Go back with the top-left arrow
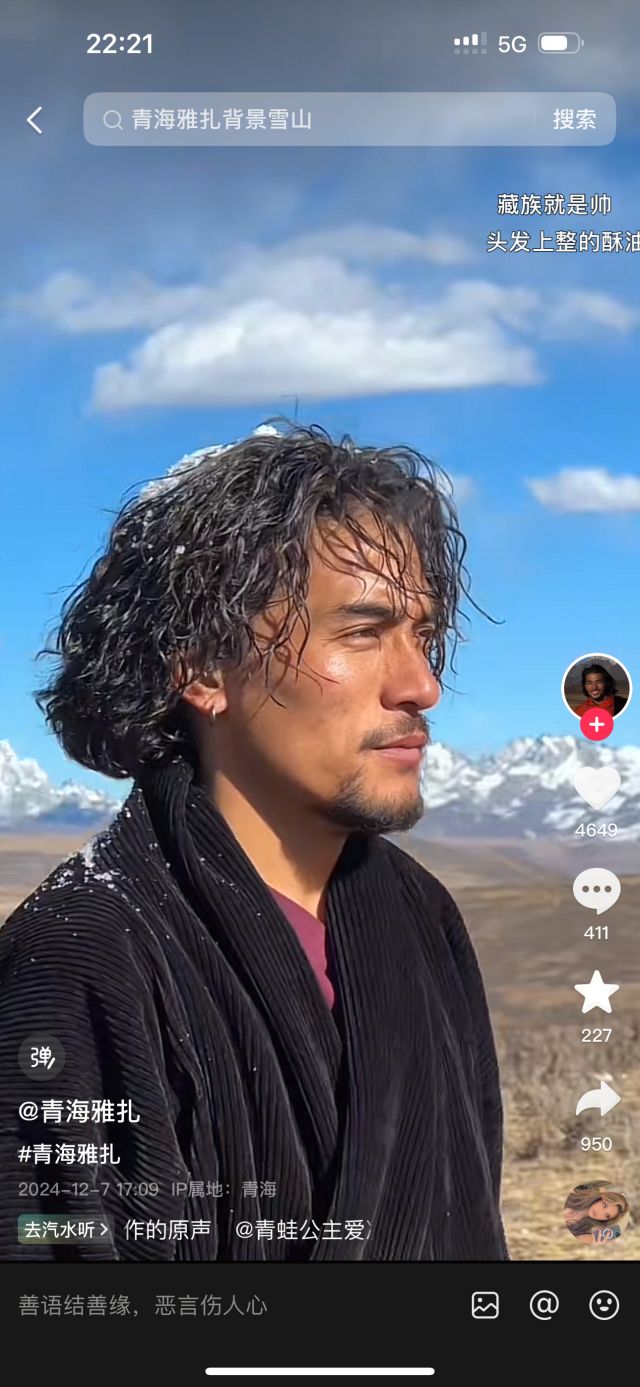Viewport: 640px width, 1387px height. tap(34, 120)
